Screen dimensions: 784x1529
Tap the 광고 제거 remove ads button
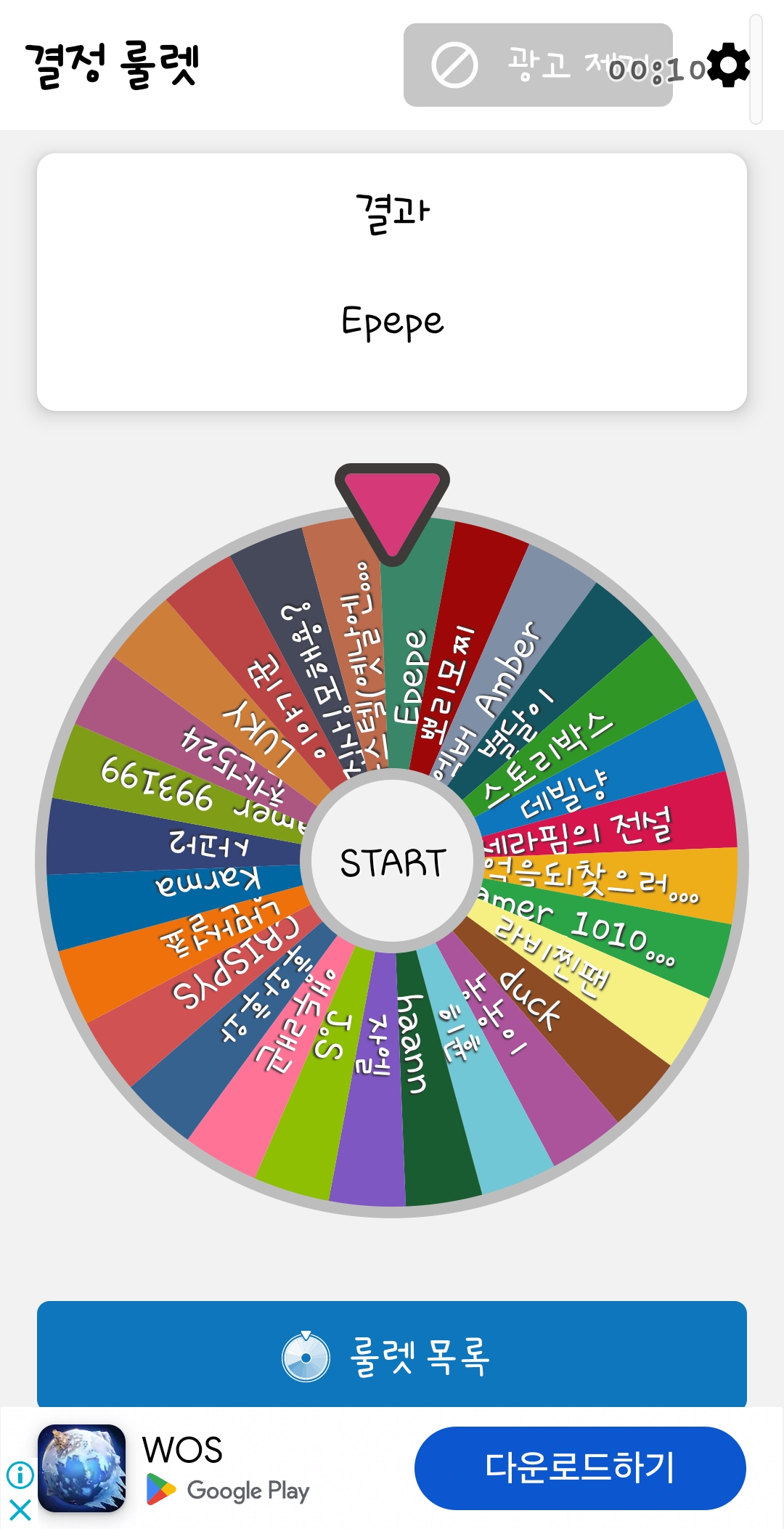click(537, 65)
